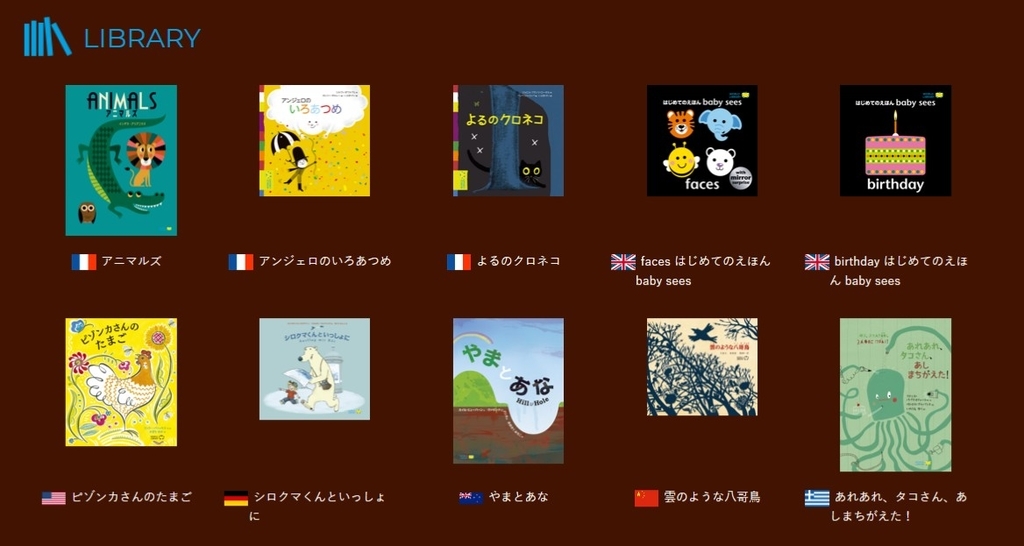Open the あれあれ、タコさん book
The width and height of the screenshot is (1024, 546).
895,394
